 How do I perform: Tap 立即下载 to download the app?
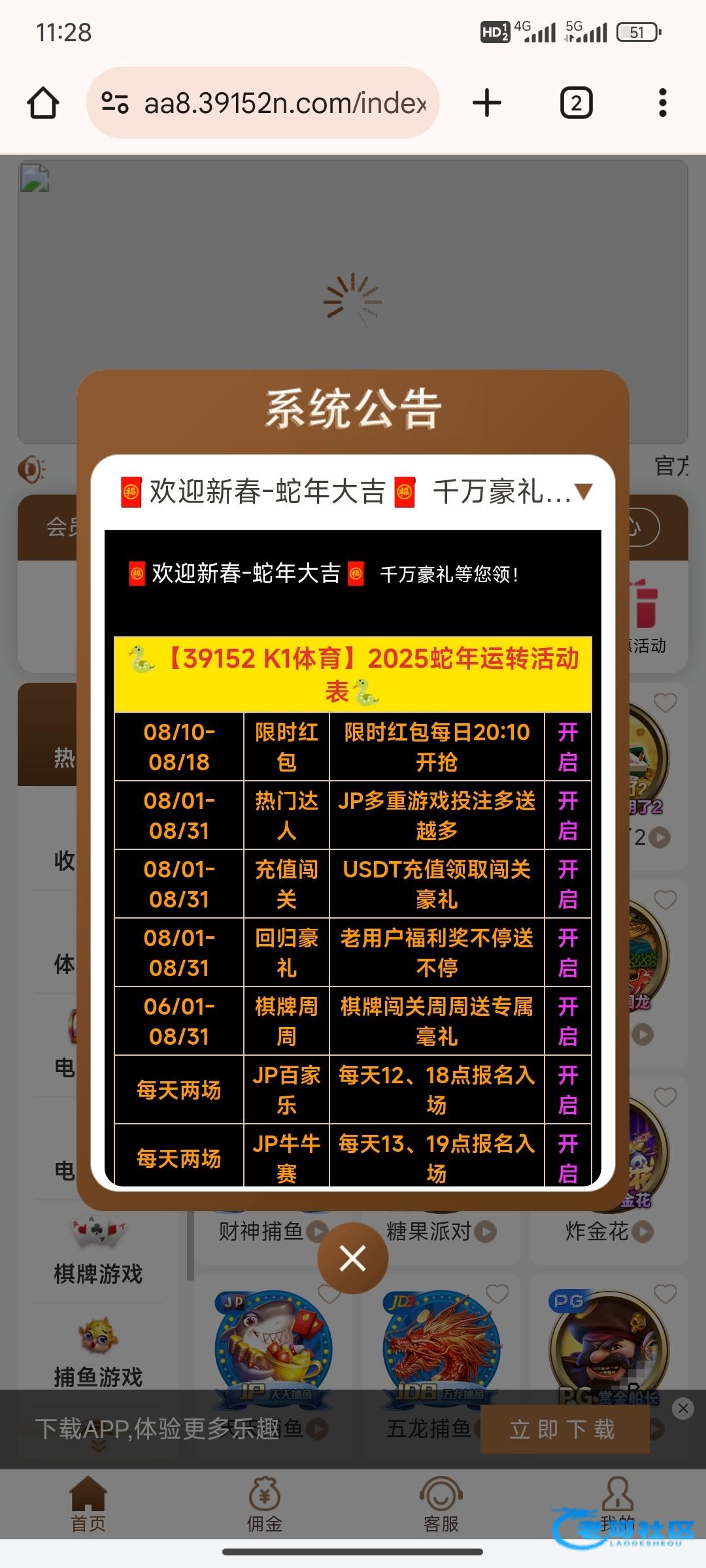pos(564,1429)
